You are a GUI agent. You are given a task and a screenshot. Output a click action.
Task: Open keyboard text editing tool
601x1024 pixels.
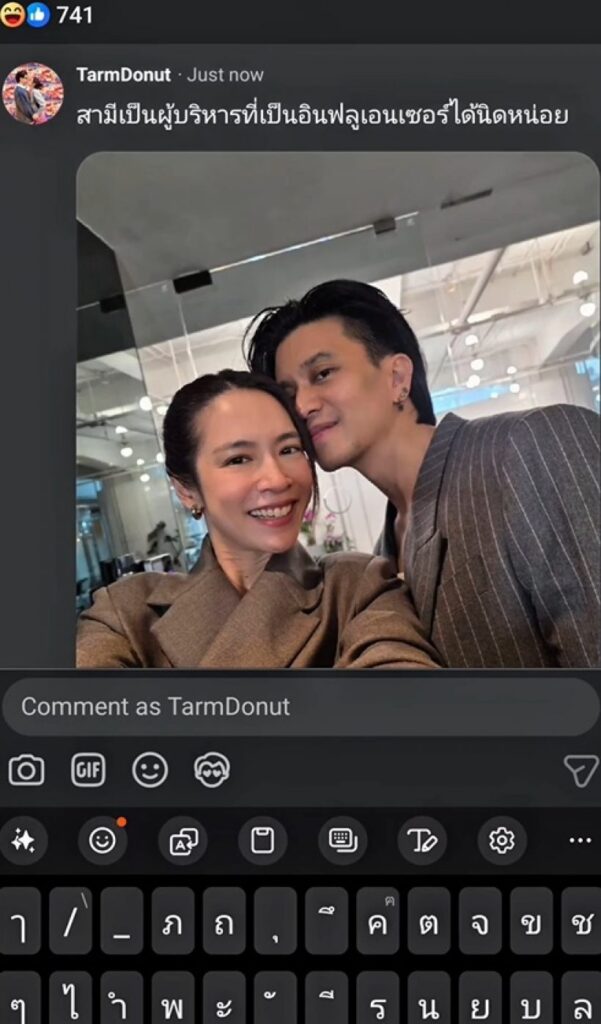point(422,841)
